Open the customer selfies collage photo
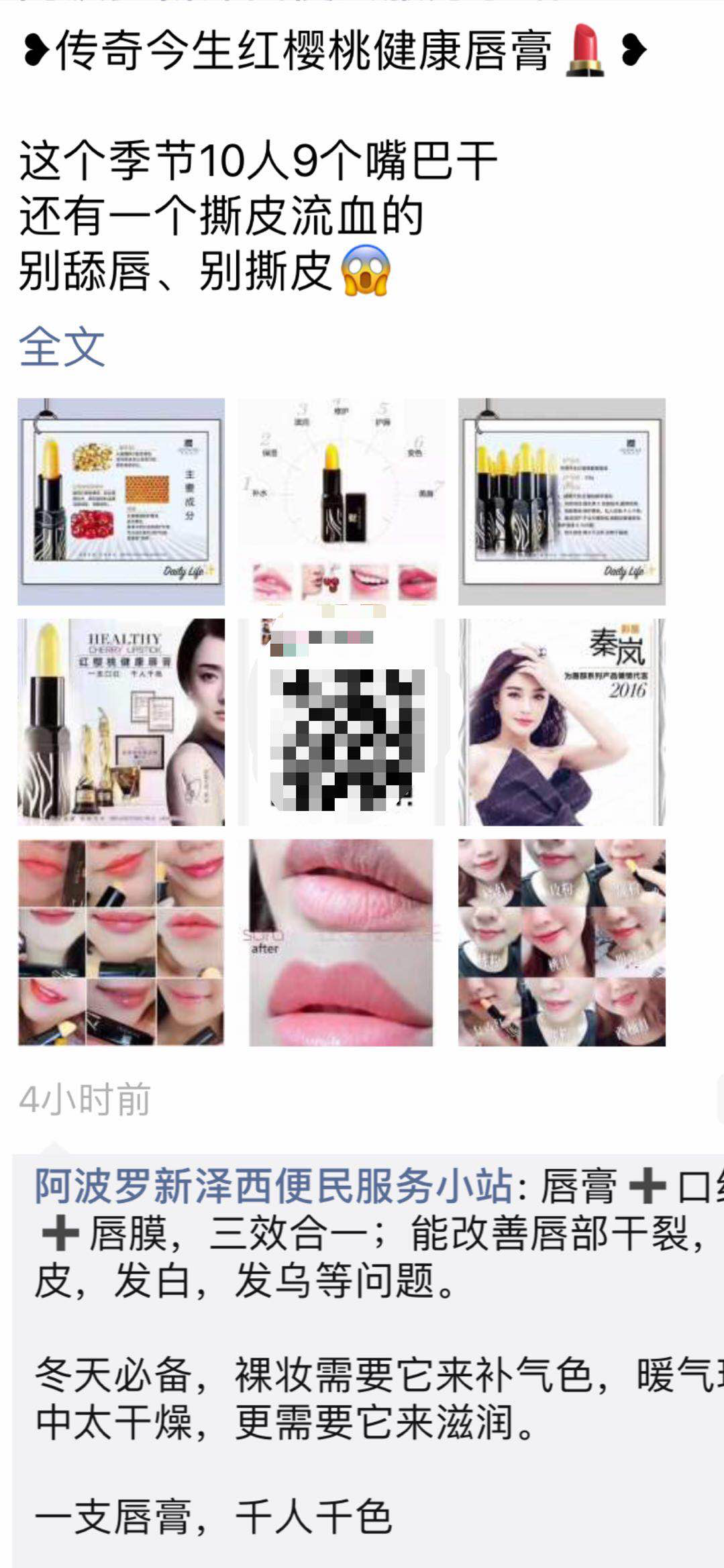Screen dimensions: 724x1568 pos(562,942)
